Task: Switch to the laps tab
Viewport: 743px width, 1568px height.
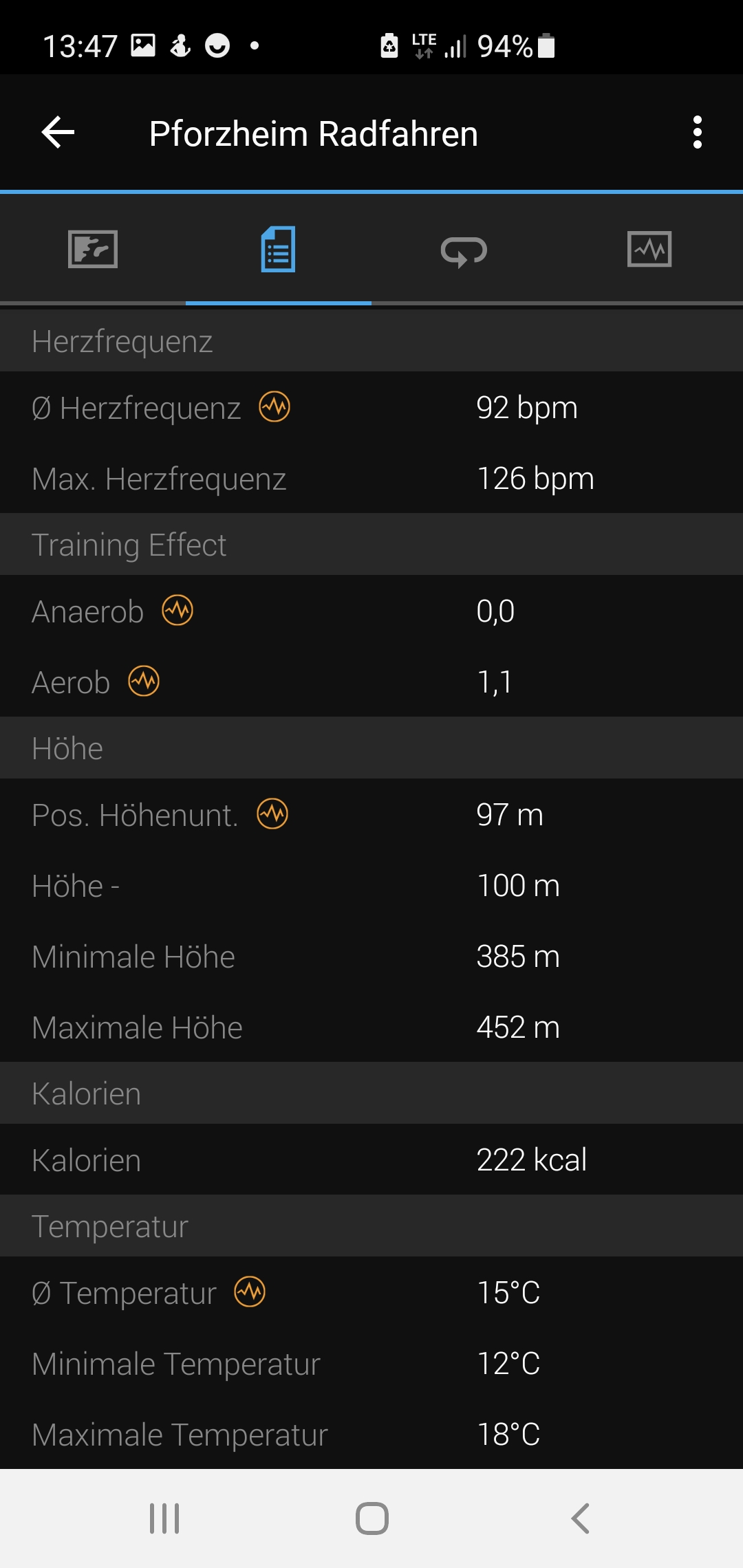Action: click(464, 250)
